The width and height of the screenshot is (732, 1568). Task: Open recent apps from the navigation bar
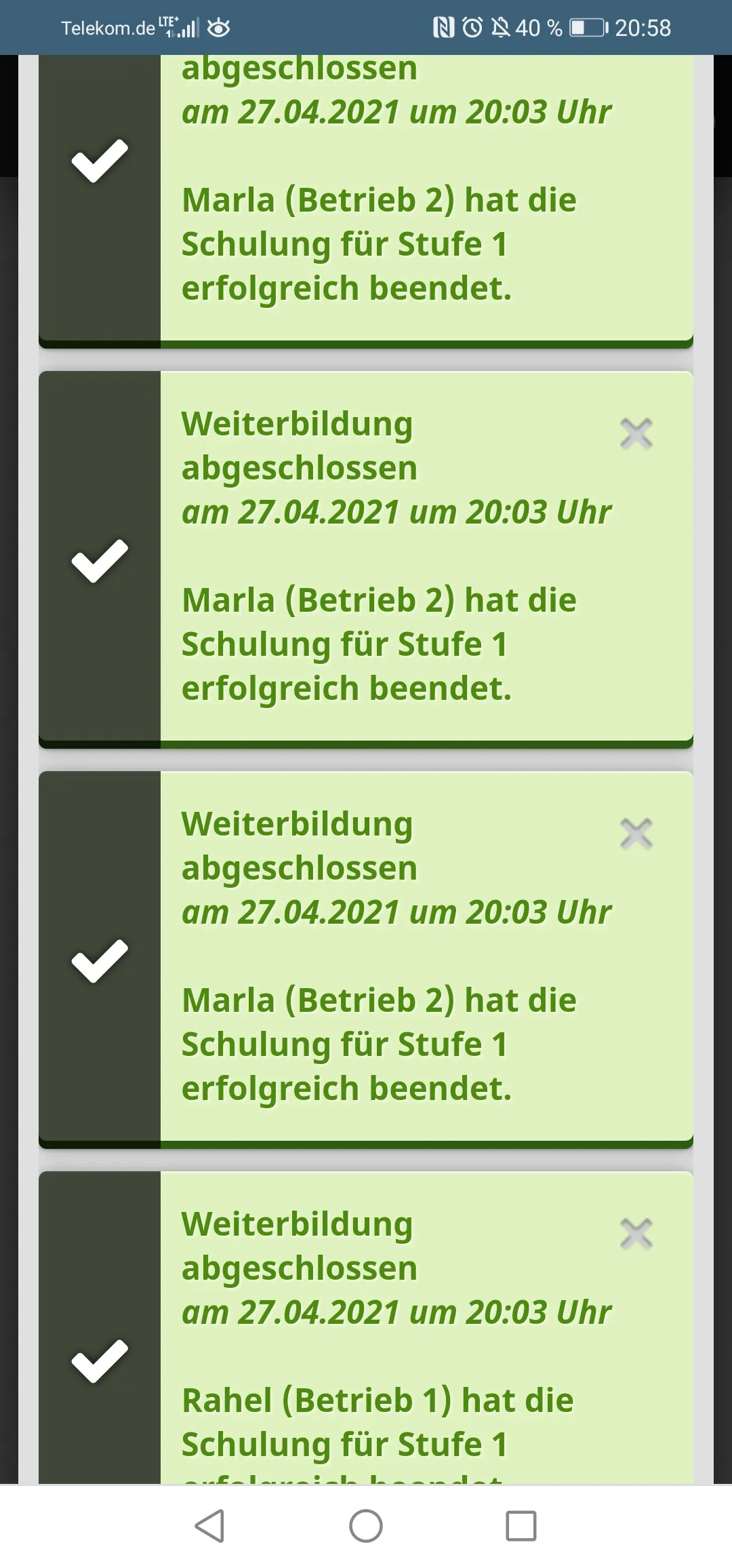pos(521,1526)
